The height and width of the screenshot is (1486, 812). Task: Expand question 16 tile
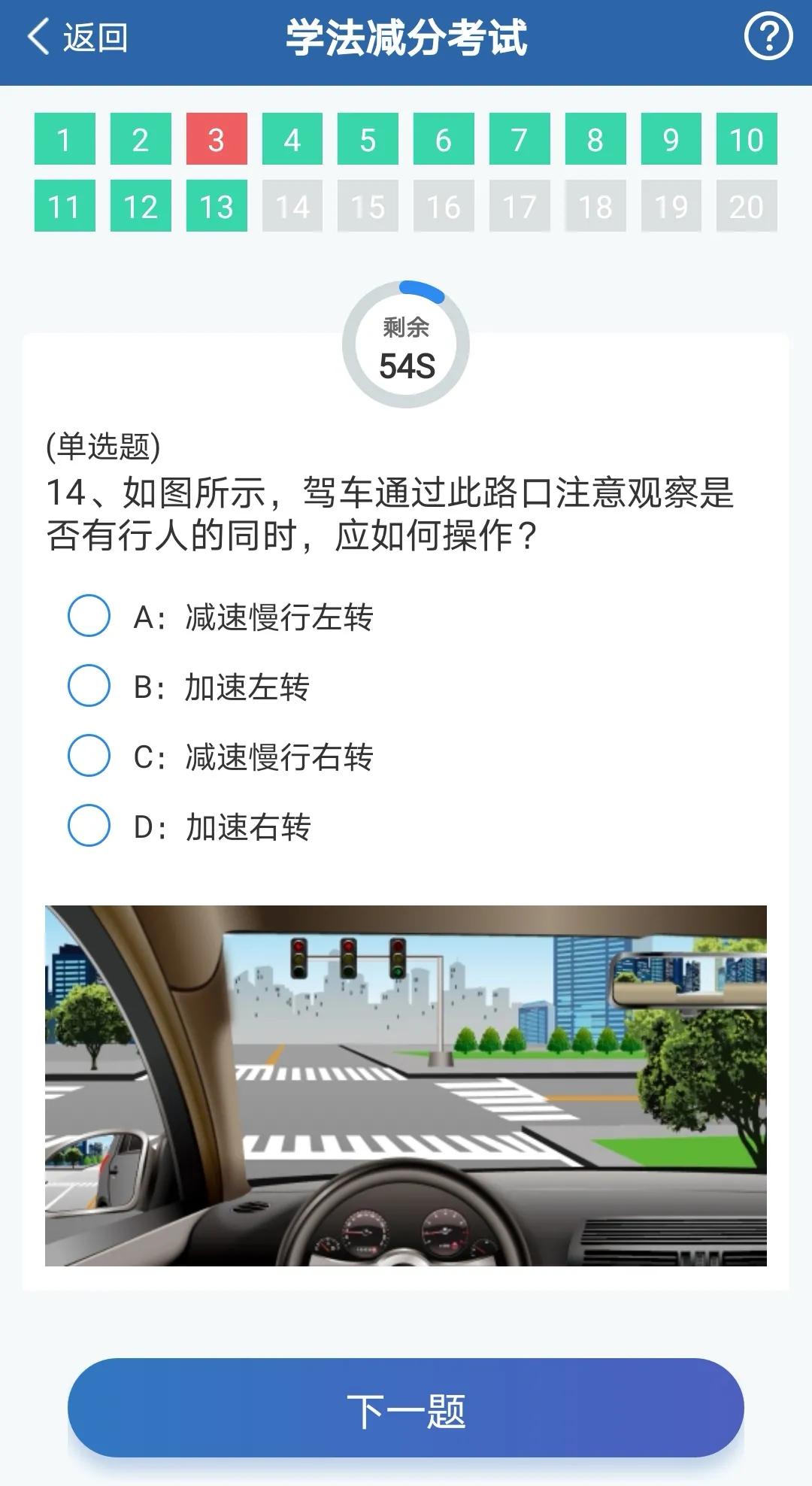(x=443, y=205)
